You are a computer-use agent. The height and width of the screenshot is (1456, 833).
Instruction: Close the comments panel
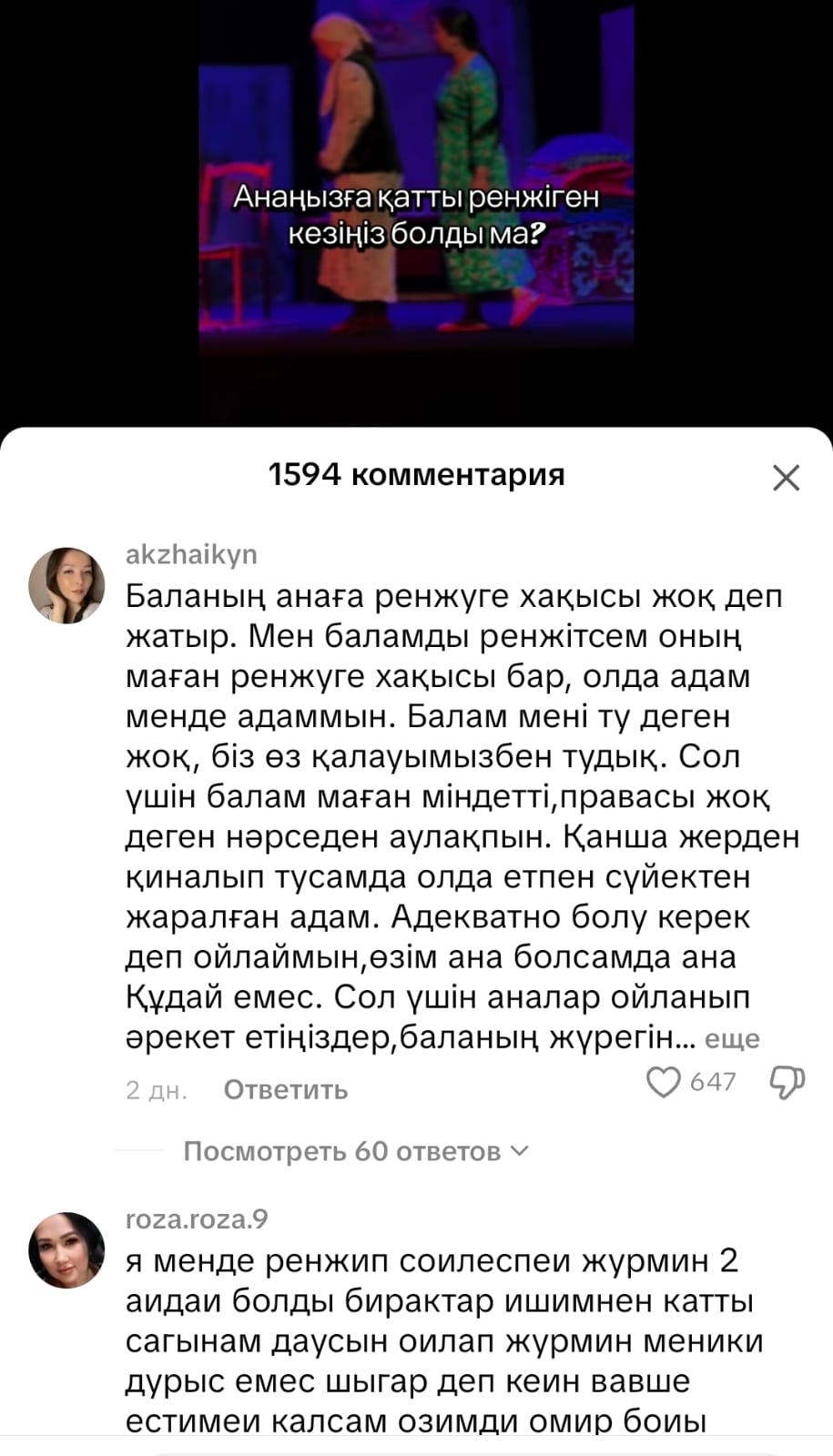(786, 478)
